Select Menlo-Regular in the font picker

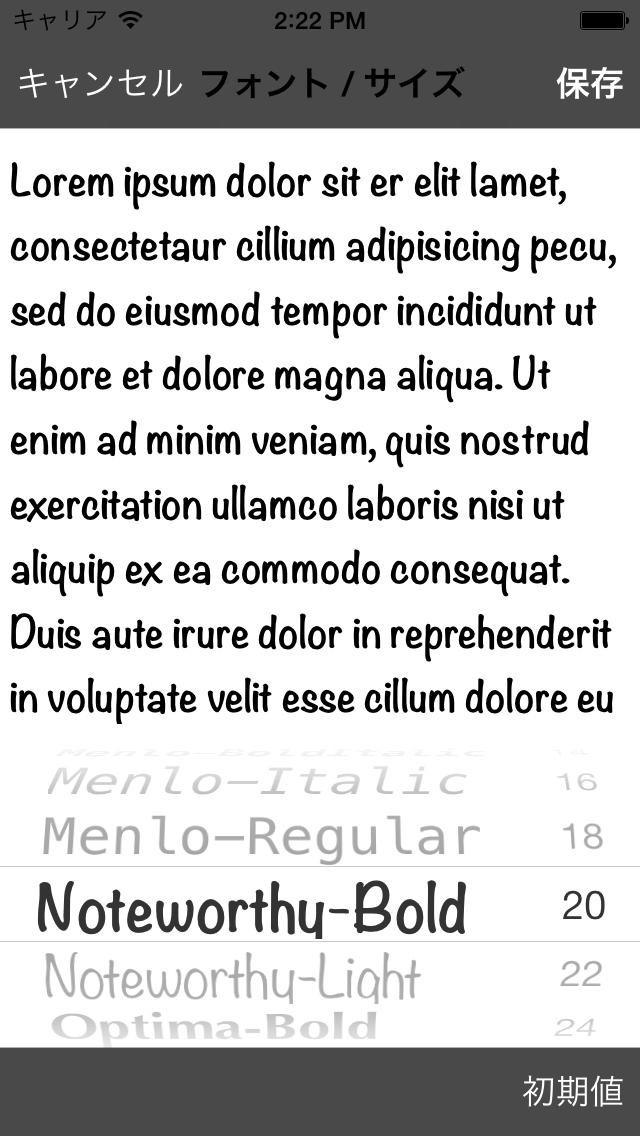(262, 837)
